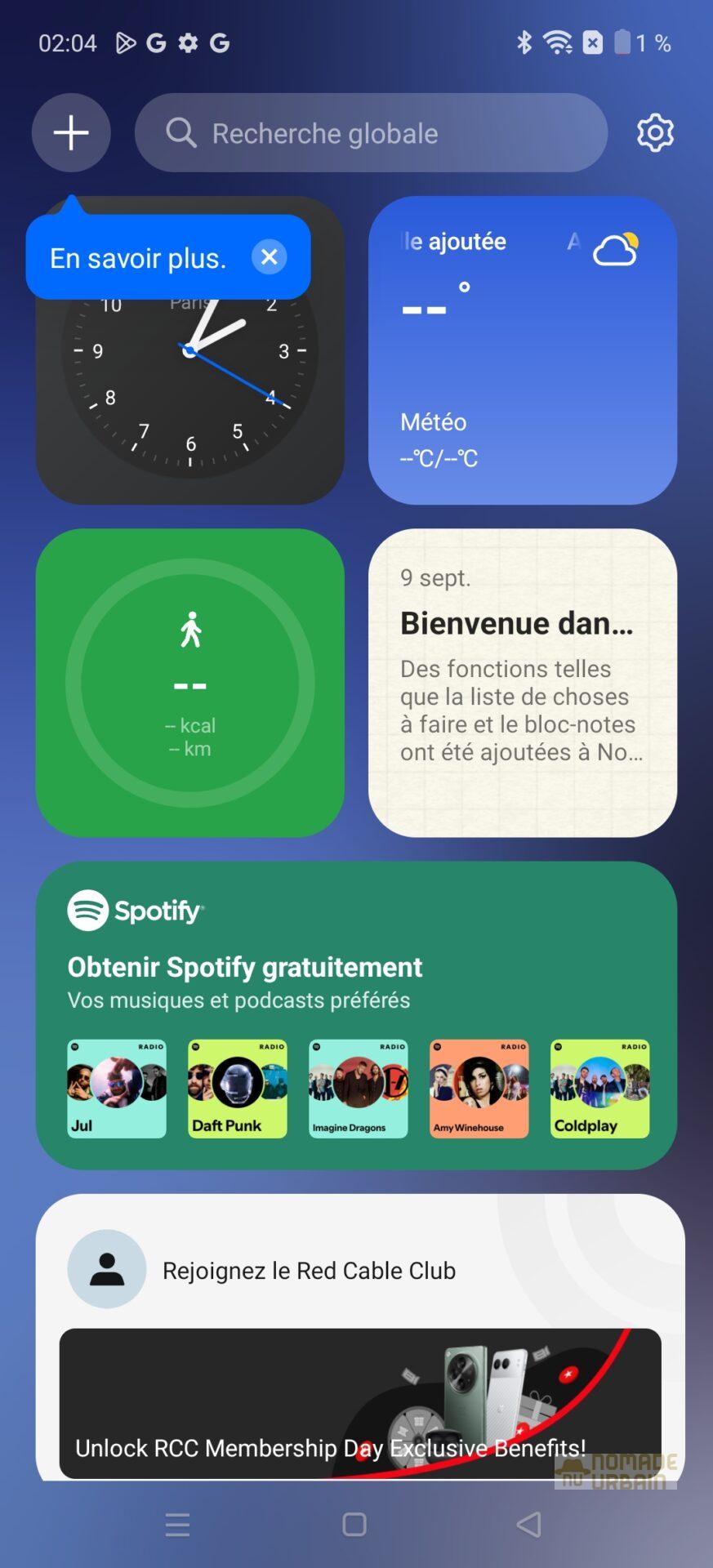713x1568 pixels.
Task: Open the Bienvenue notes widget
Action: point(522,683)
